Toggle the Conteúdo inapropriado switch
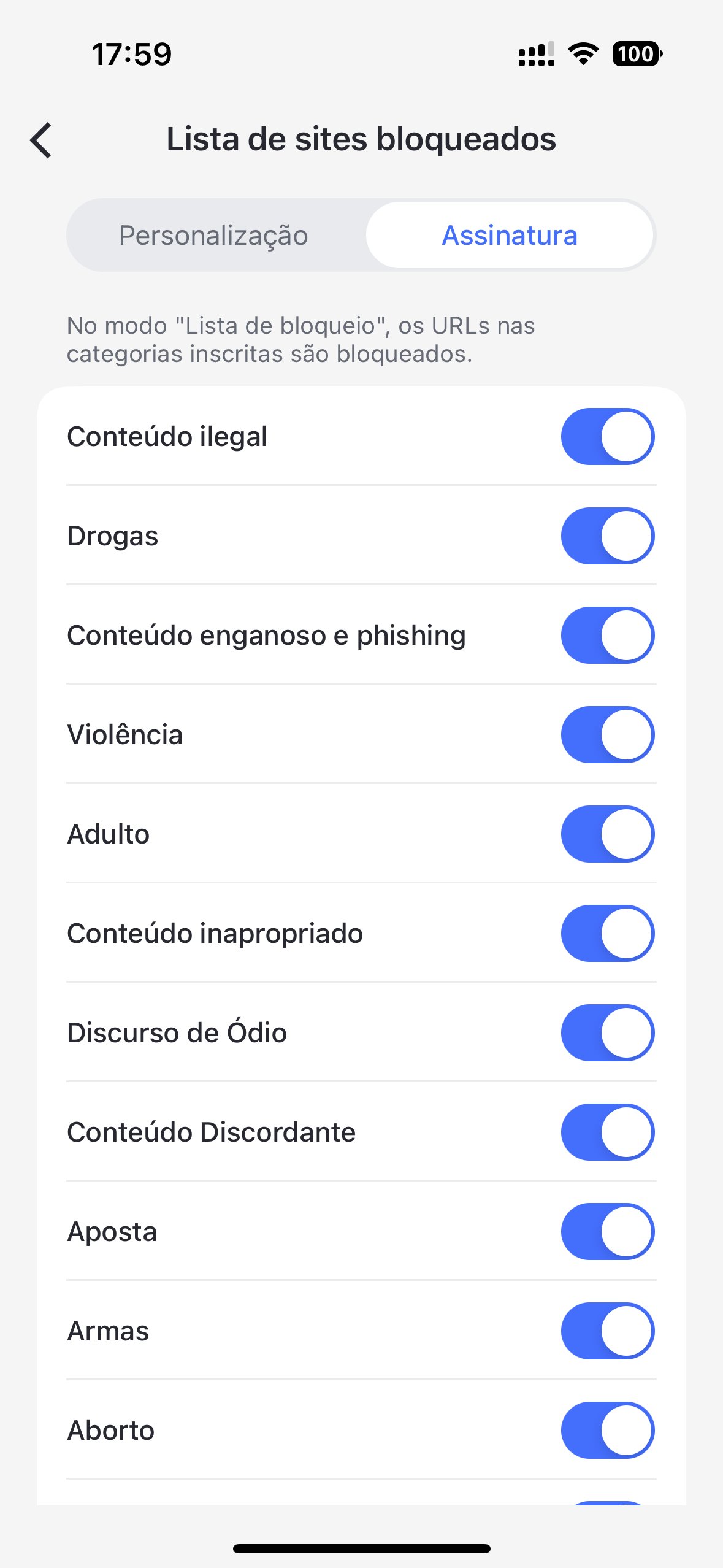The height and width of the screenshot is (1568, 723). pos(608,933)
